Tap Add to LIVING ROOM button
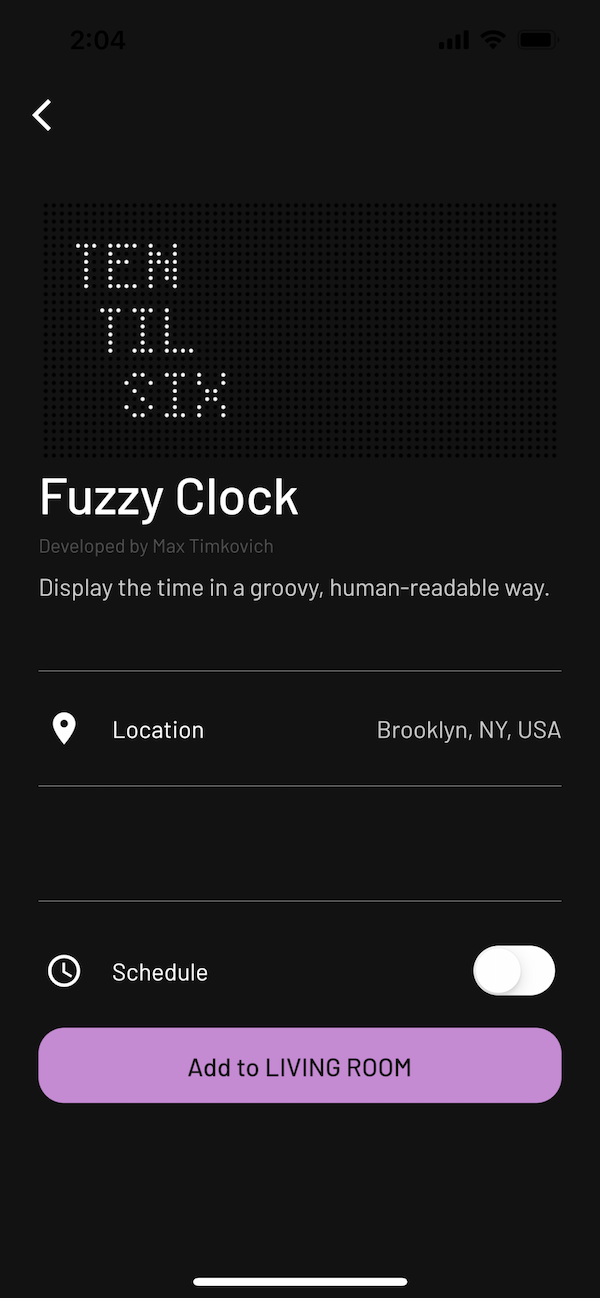The image size is (600, 1298). 300,1066
